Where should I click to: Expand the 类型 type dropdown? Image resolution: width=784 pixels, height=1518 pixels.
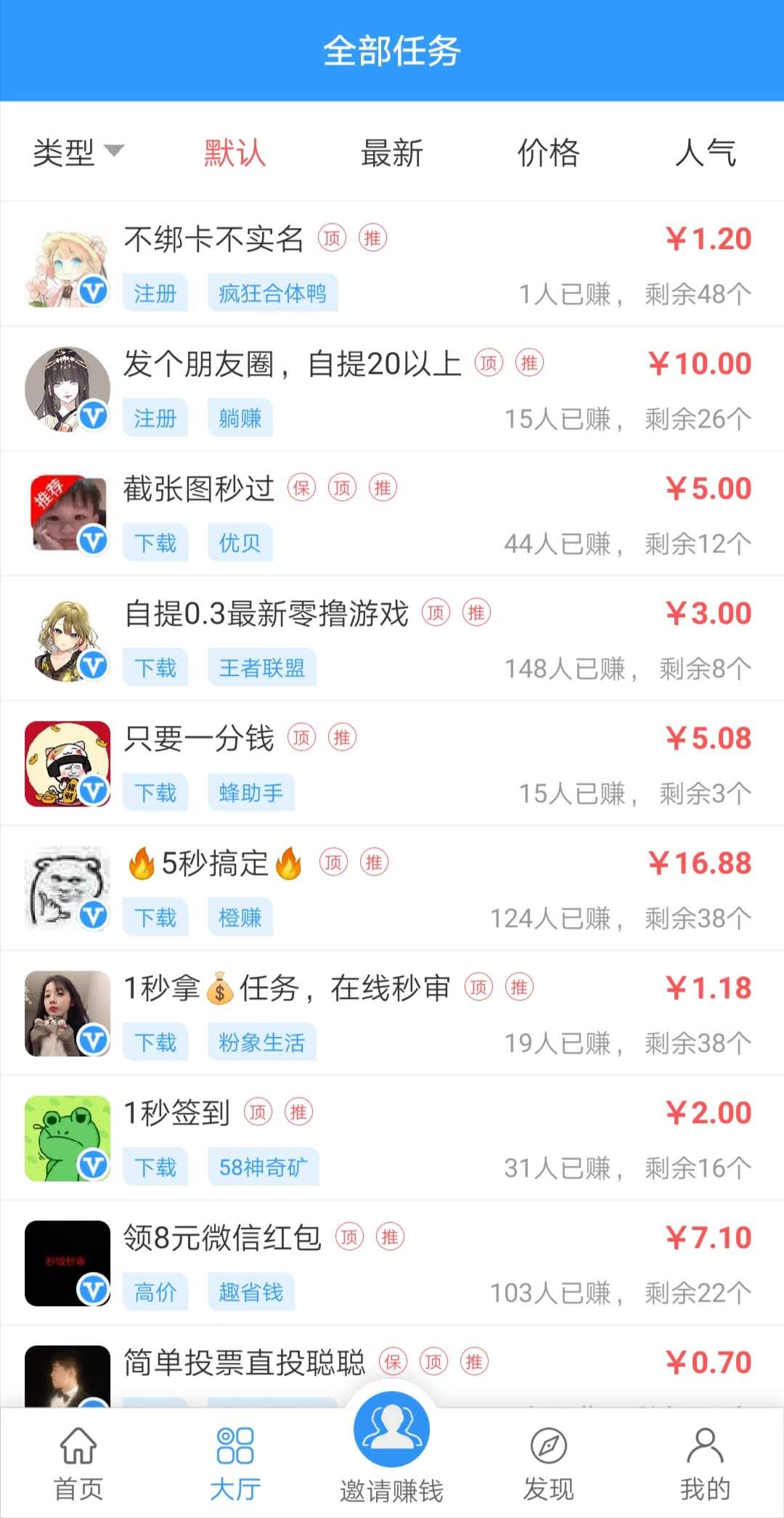(78, 152)
